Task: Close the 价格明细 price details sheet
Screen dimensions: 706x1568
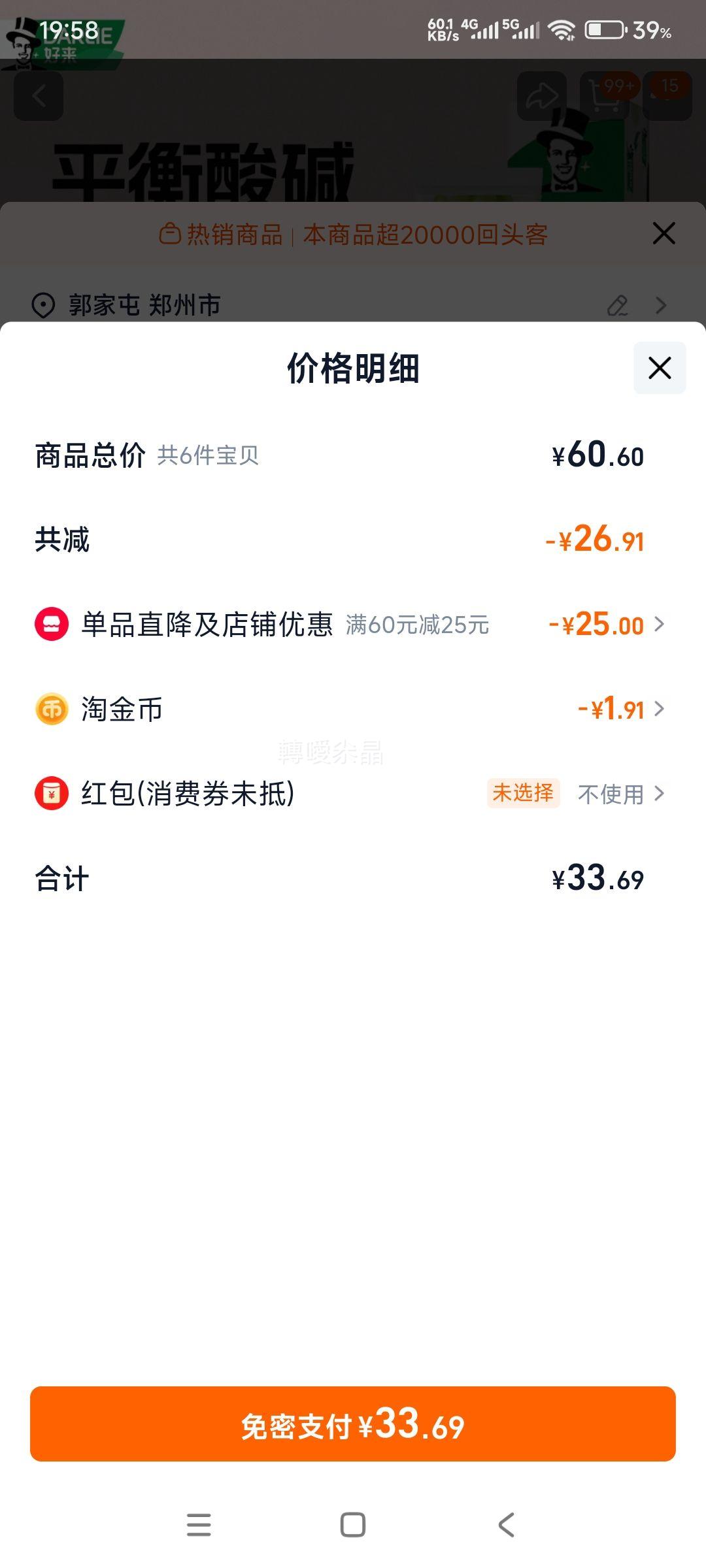Action: 660,368
